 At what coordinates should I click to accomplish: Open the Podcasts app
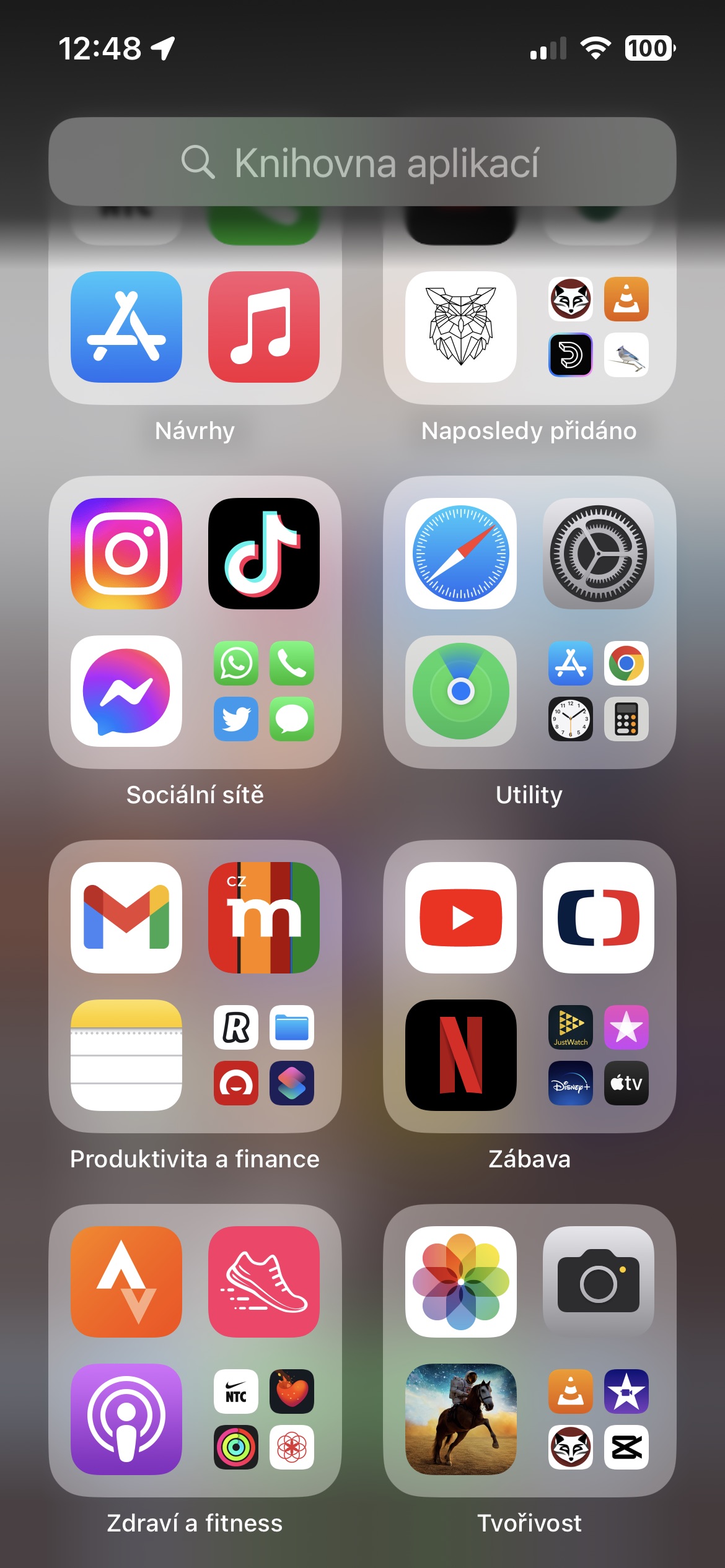(126, 1419)
